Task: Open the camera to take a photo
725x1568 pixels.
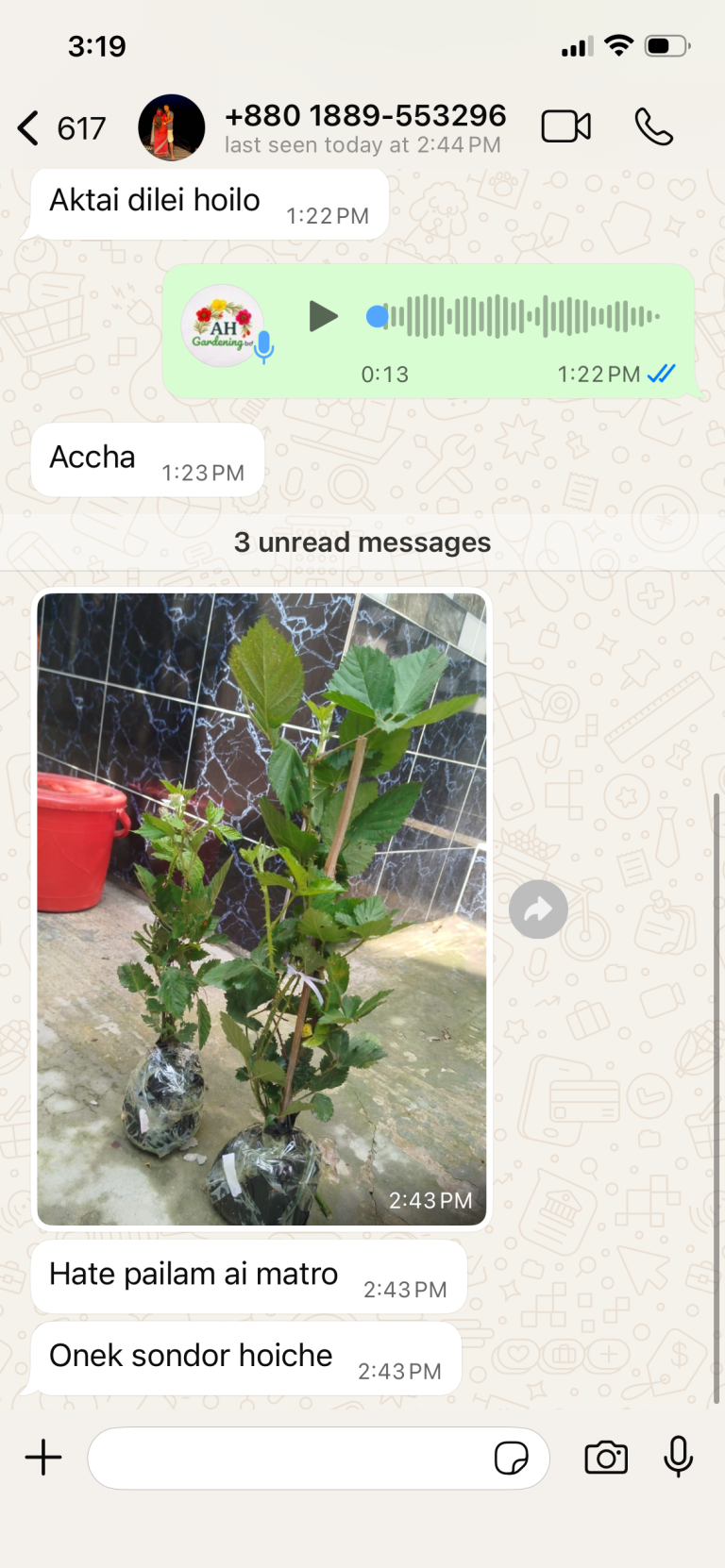Action: pos(606,1458)
